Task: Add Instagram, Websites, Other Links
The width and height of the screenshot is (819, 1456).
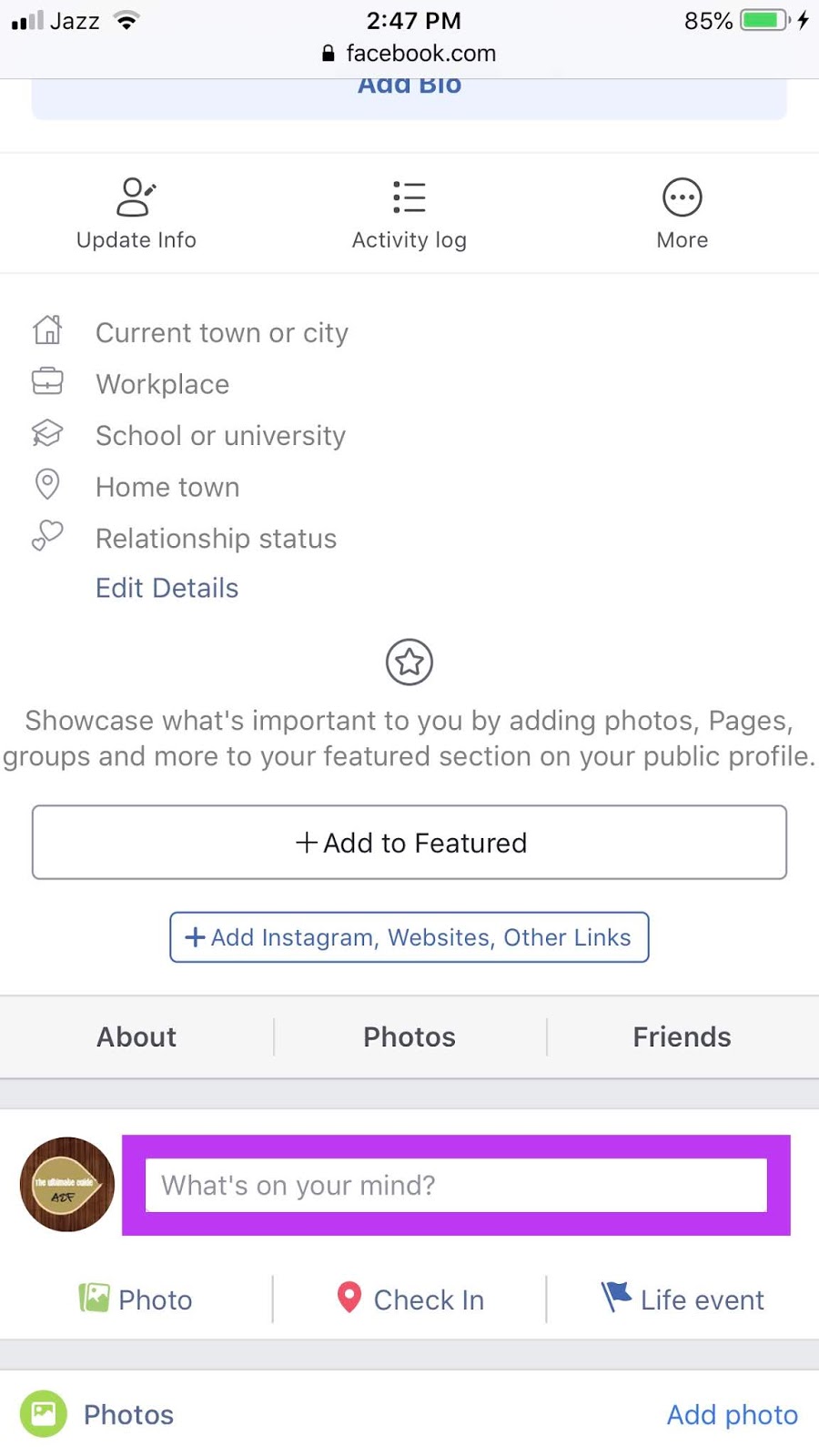Action: [409, 937]
